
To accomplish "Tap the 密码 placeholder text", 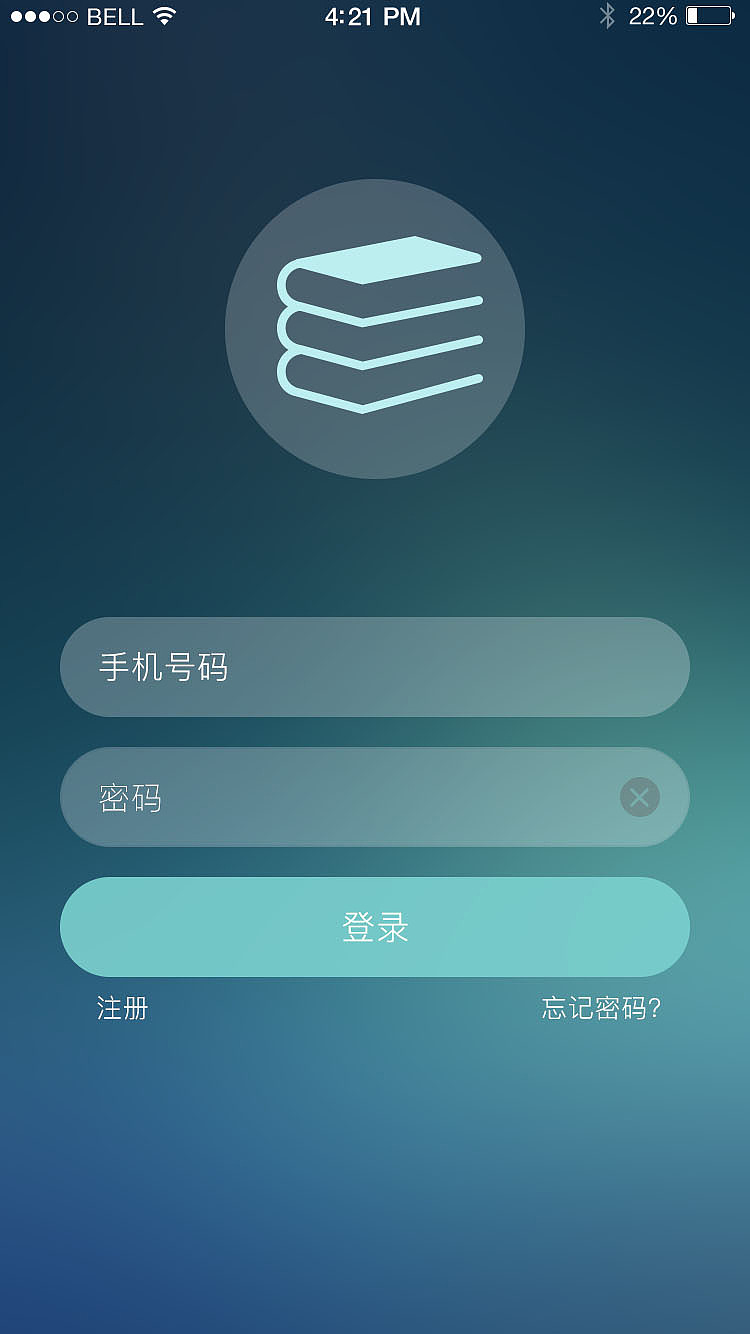I will point(131,797).
